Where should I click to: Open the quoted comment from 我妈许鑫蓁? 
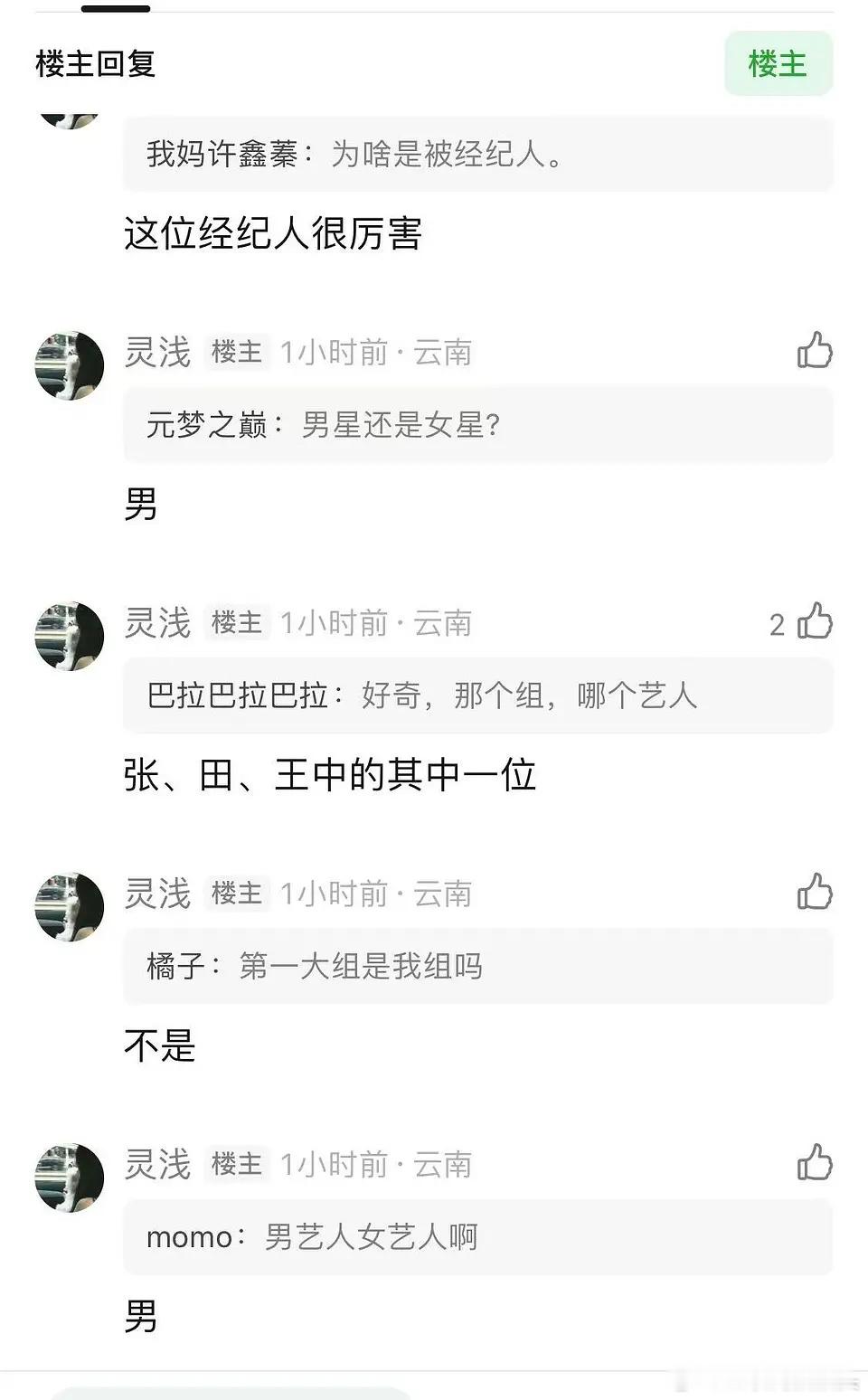[x=479, y=155]
